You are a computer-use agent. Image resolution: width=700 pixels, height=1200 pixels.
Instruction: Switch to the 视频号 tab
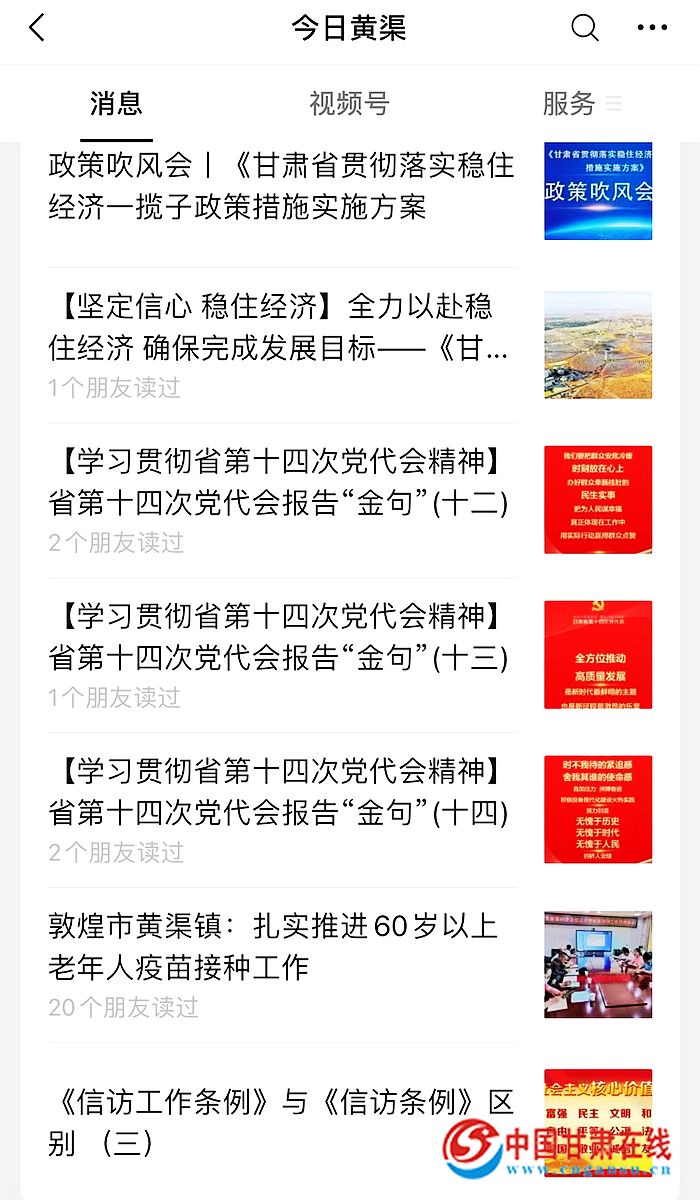[348, 103]
